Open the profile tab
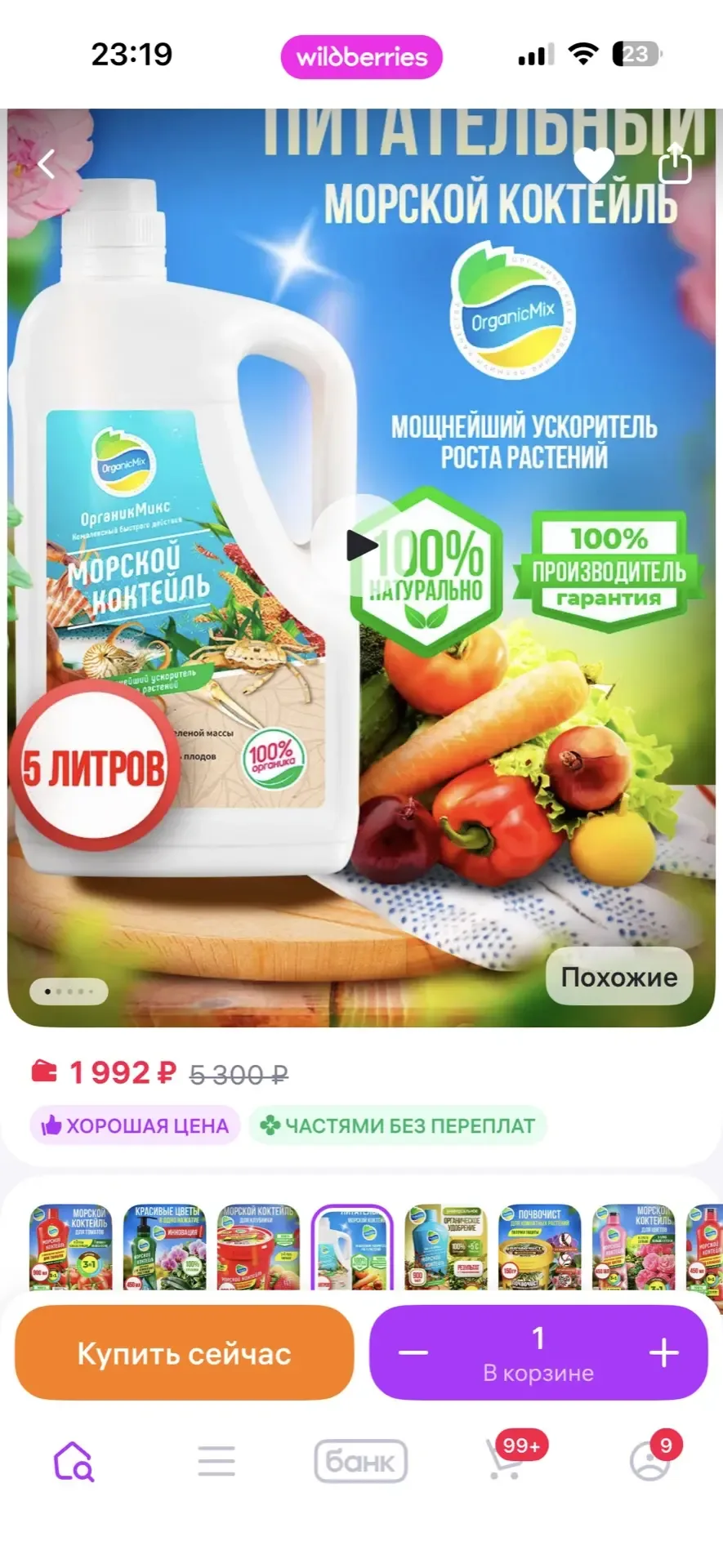The image size is (723, 1568). [650, 1461]
